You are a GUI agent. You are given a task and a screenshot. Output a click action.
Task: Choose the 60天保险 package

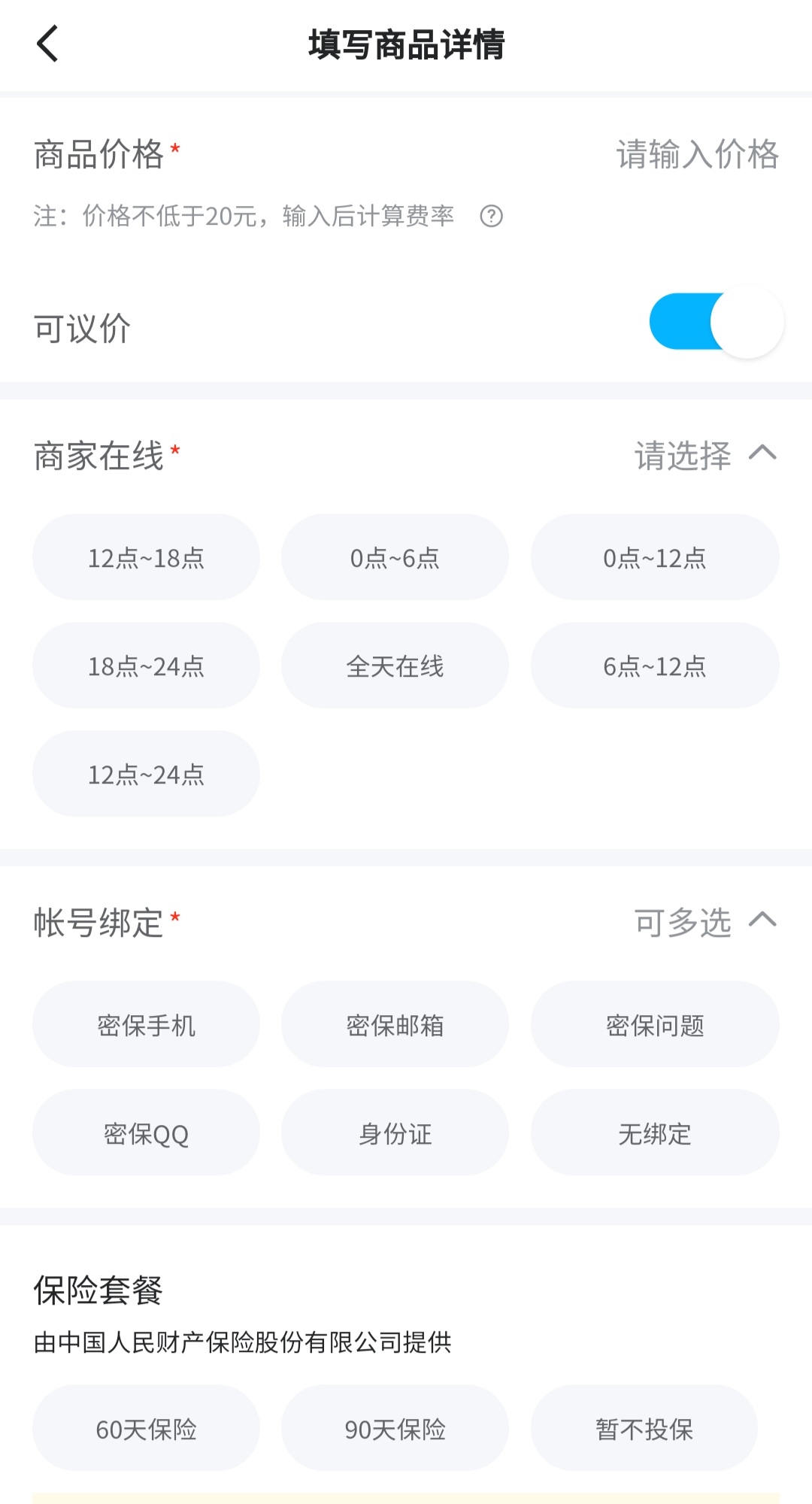click(x=146, y=1428)
